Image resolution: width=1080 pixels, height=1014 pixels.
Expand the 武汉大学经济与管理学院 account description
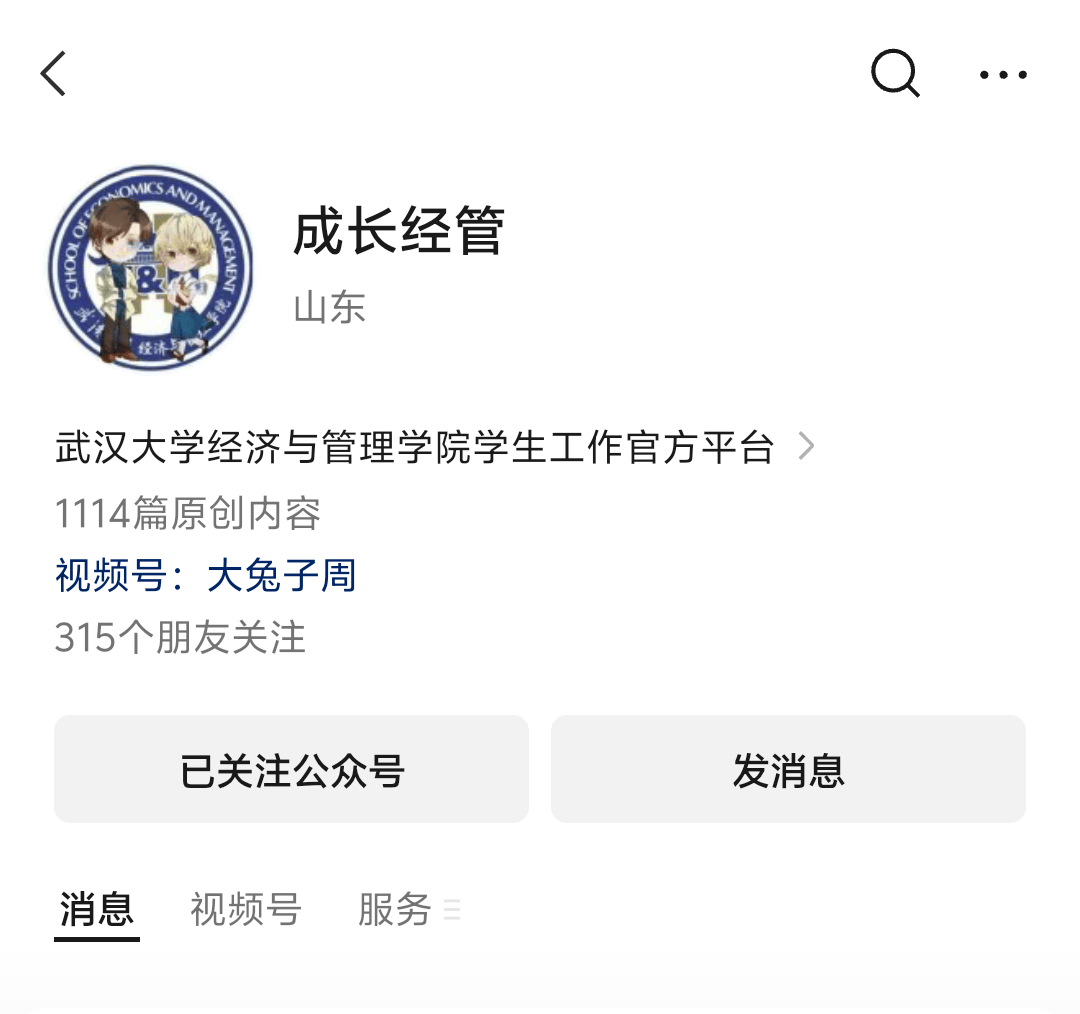tap(806, 447)
